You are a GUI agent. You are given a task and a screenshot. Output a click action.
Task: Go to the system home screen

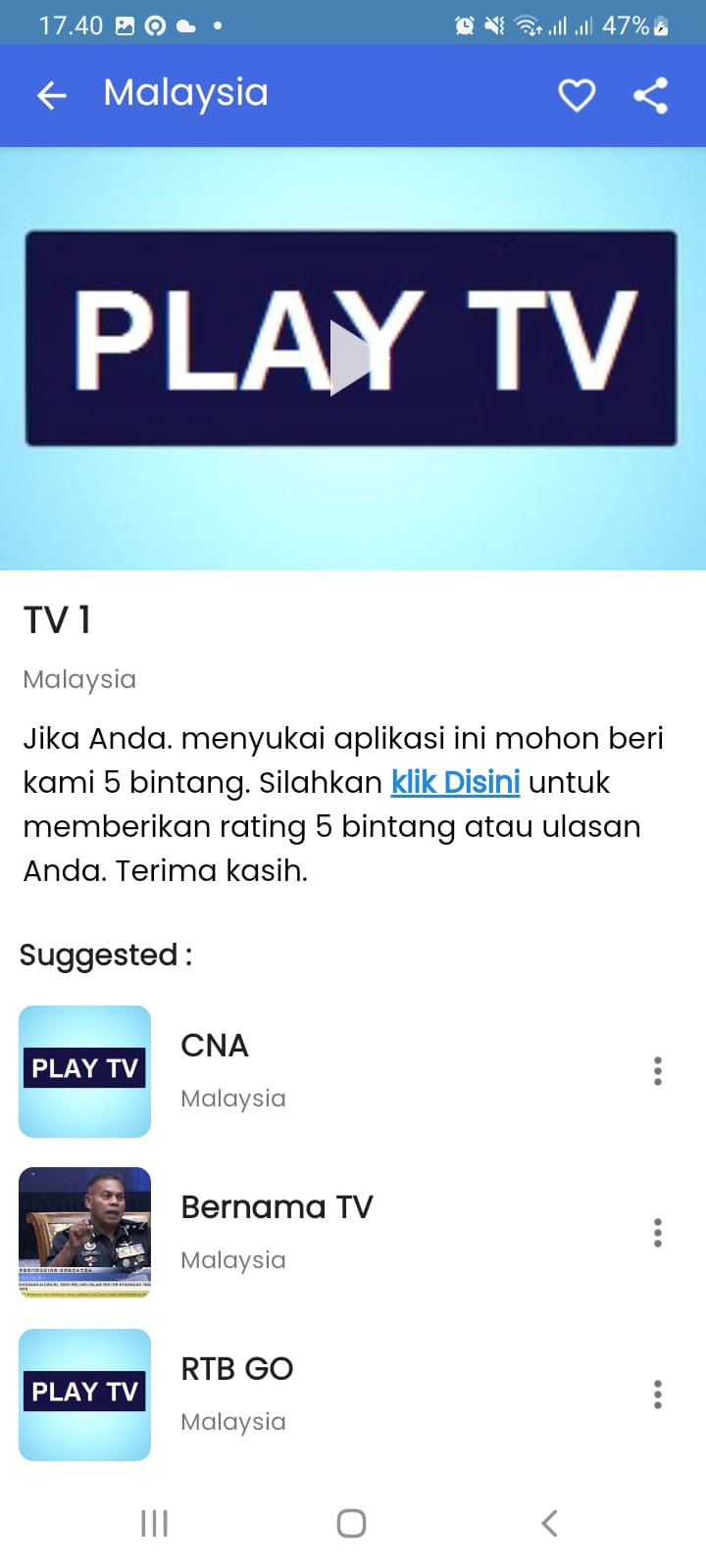click(x=351, y=1523)
